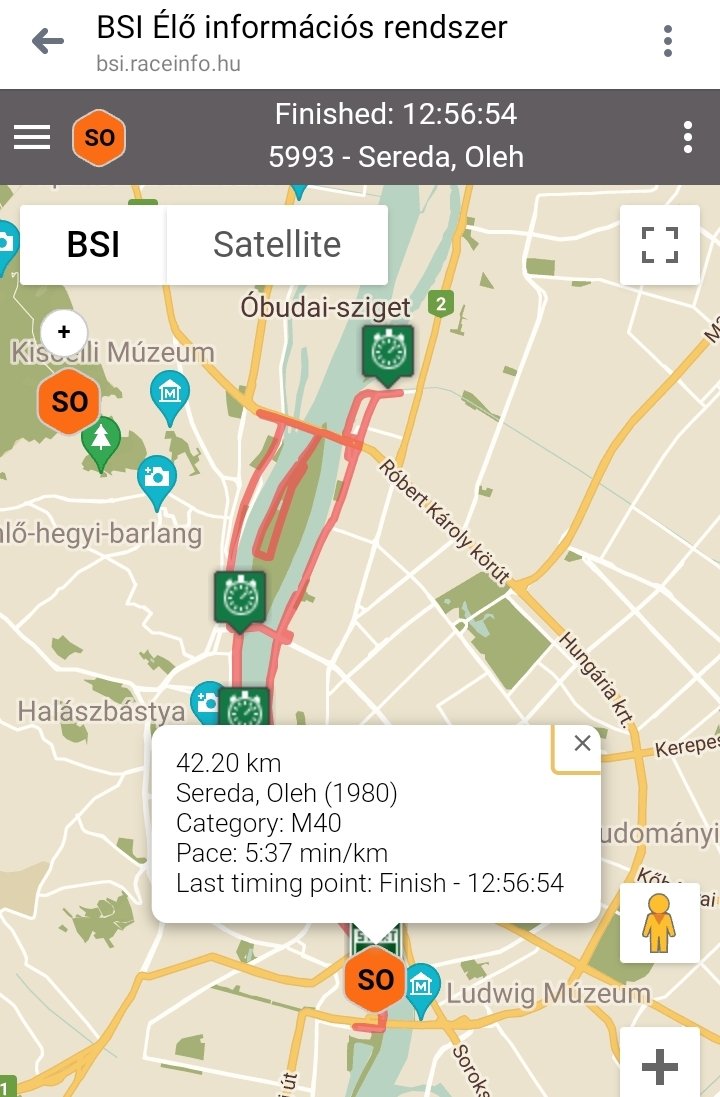This screenshot has width=720, height=1097.
Task: Toggle fullscreen map view
Action: point(659,245)
